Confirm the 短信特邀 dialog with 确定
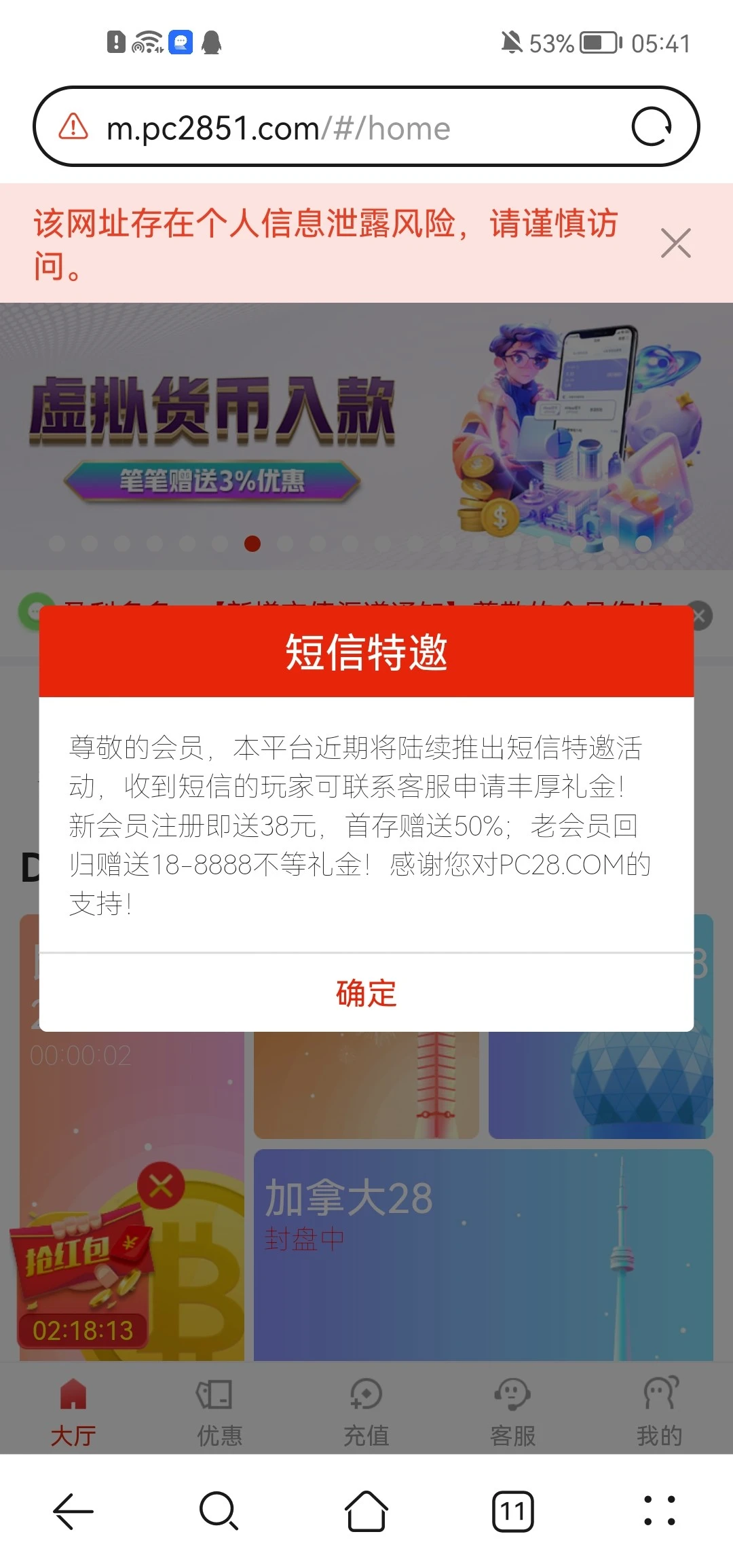Viewport: 733px width, 1568px height. 366,993
